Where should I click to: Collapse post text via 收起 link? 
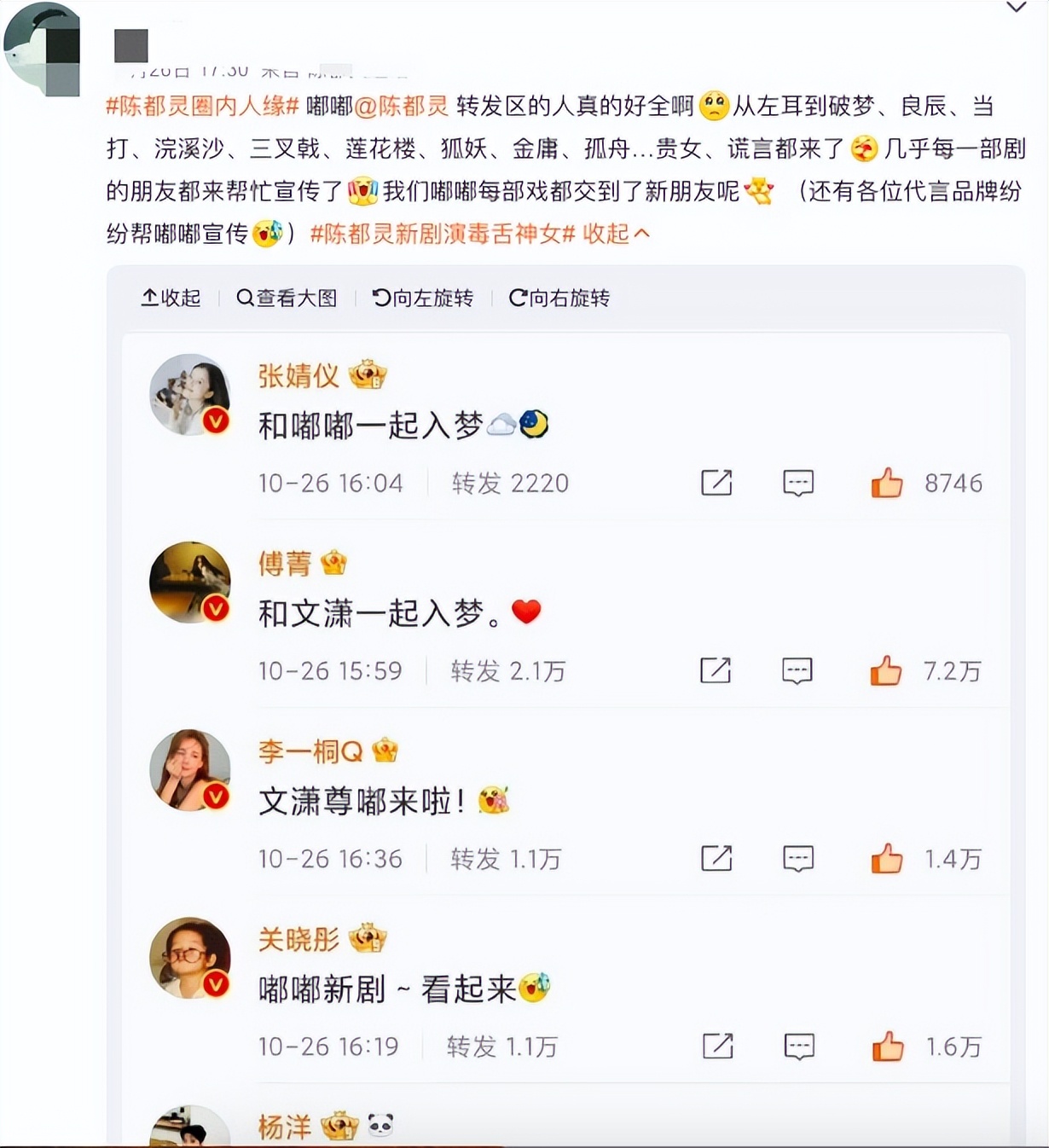tap(616, 234)
